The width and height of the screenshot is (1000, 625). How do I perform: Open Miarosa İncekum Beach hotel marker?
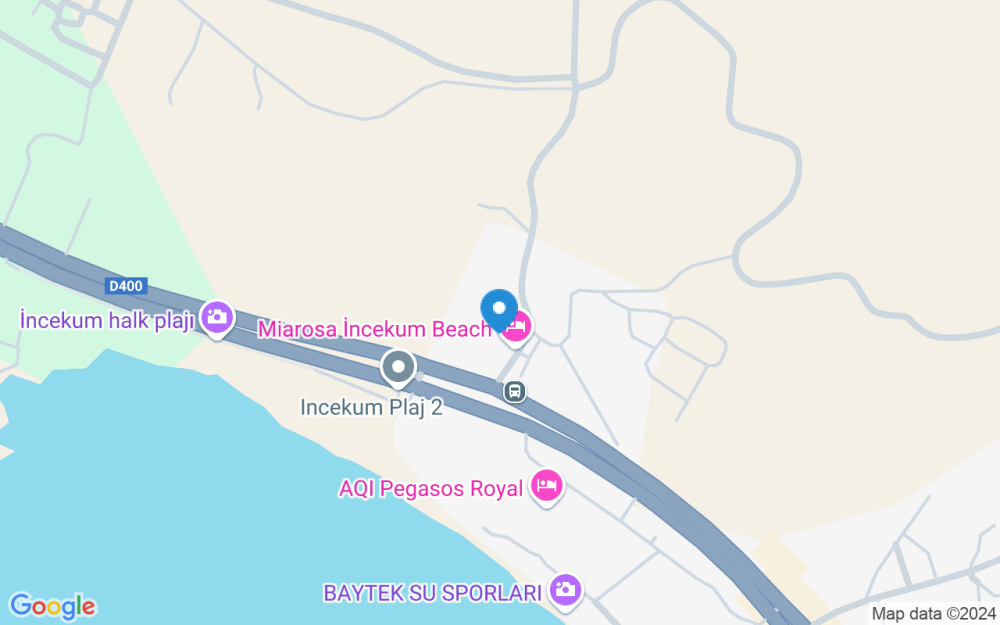coord(516,329)
